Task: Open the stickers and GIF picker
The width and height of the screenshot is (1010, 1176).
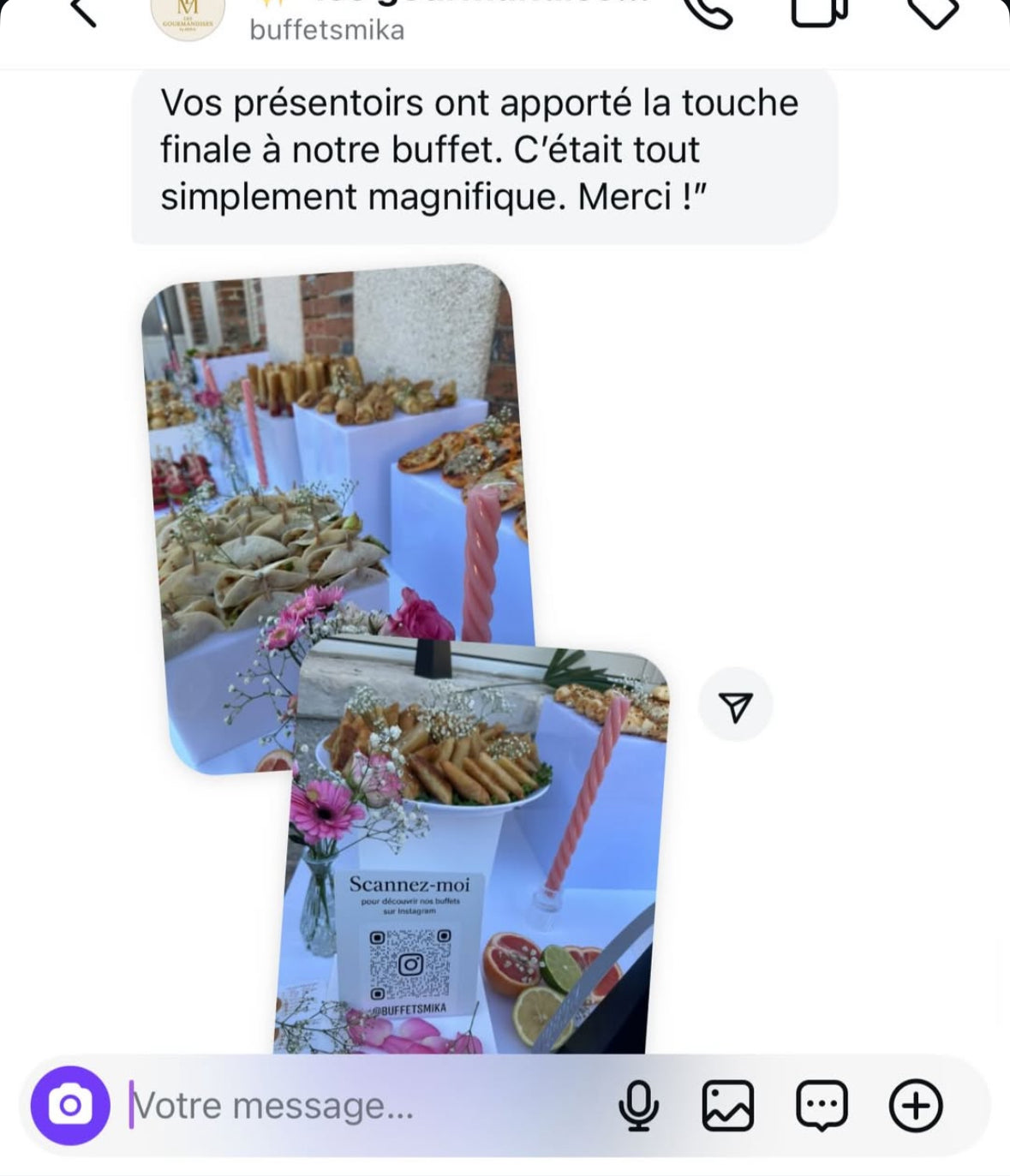Action: [822, 1105]
